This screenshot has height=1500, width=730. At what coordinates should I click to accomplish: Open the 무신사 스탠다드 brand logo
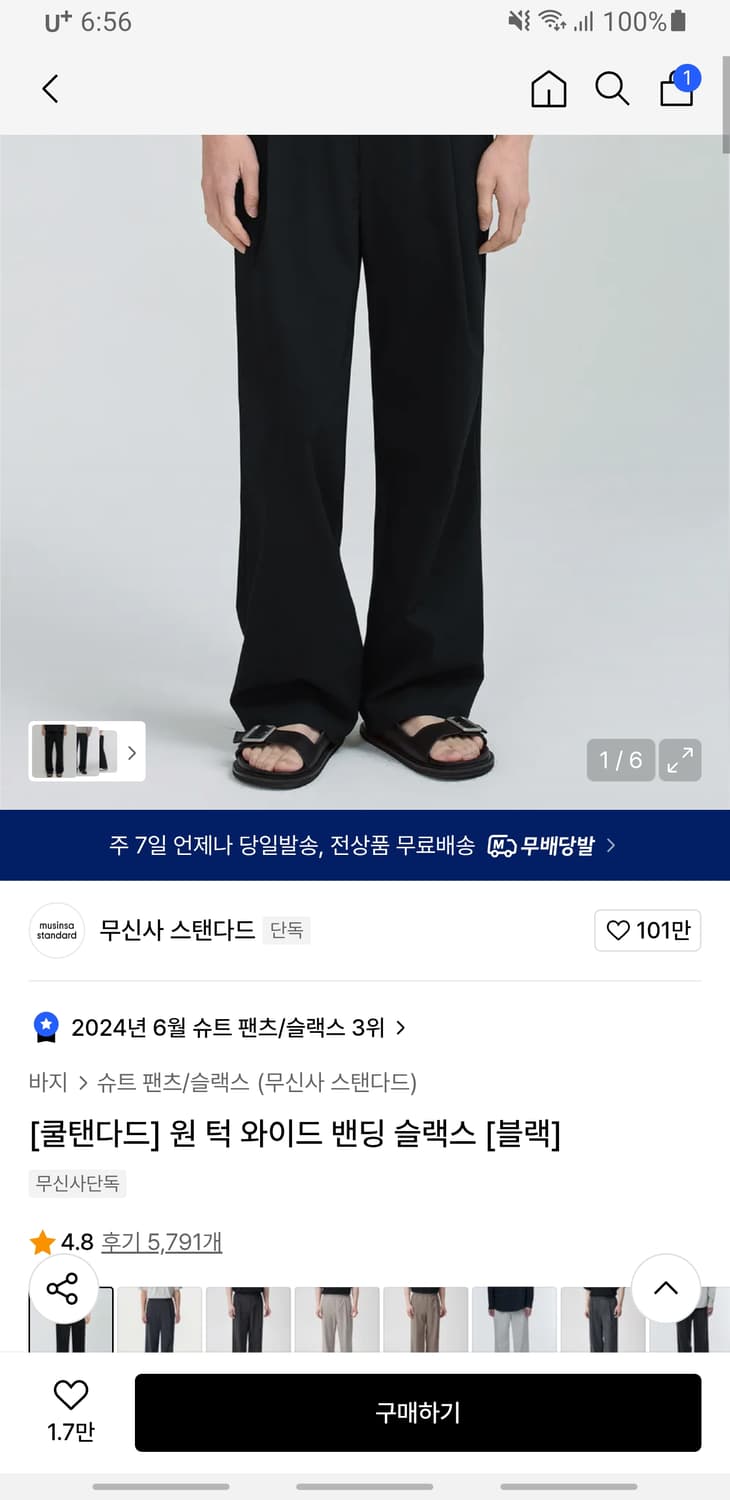pos(56,930)
